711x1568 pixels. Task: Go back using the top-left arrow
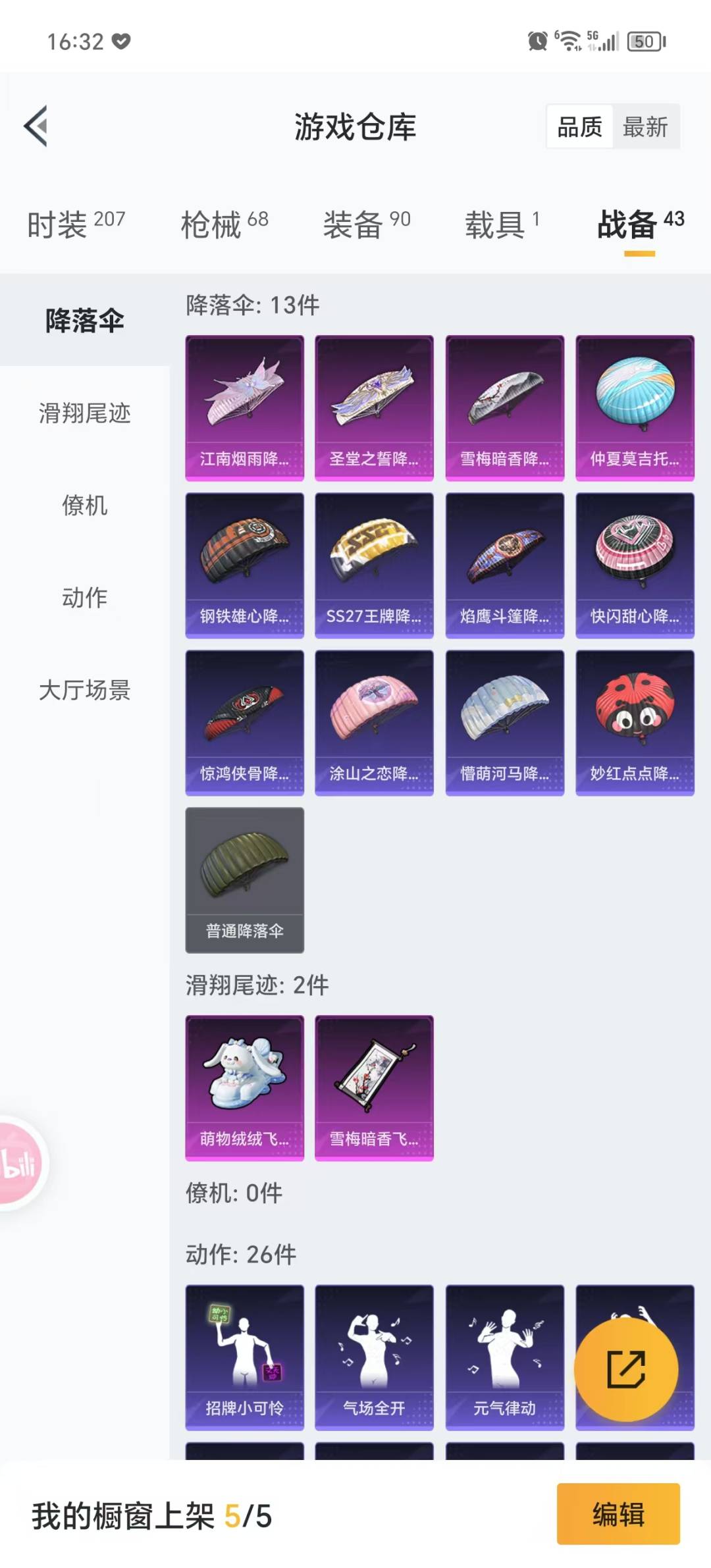pyautogui.click(x=36, y=126)
